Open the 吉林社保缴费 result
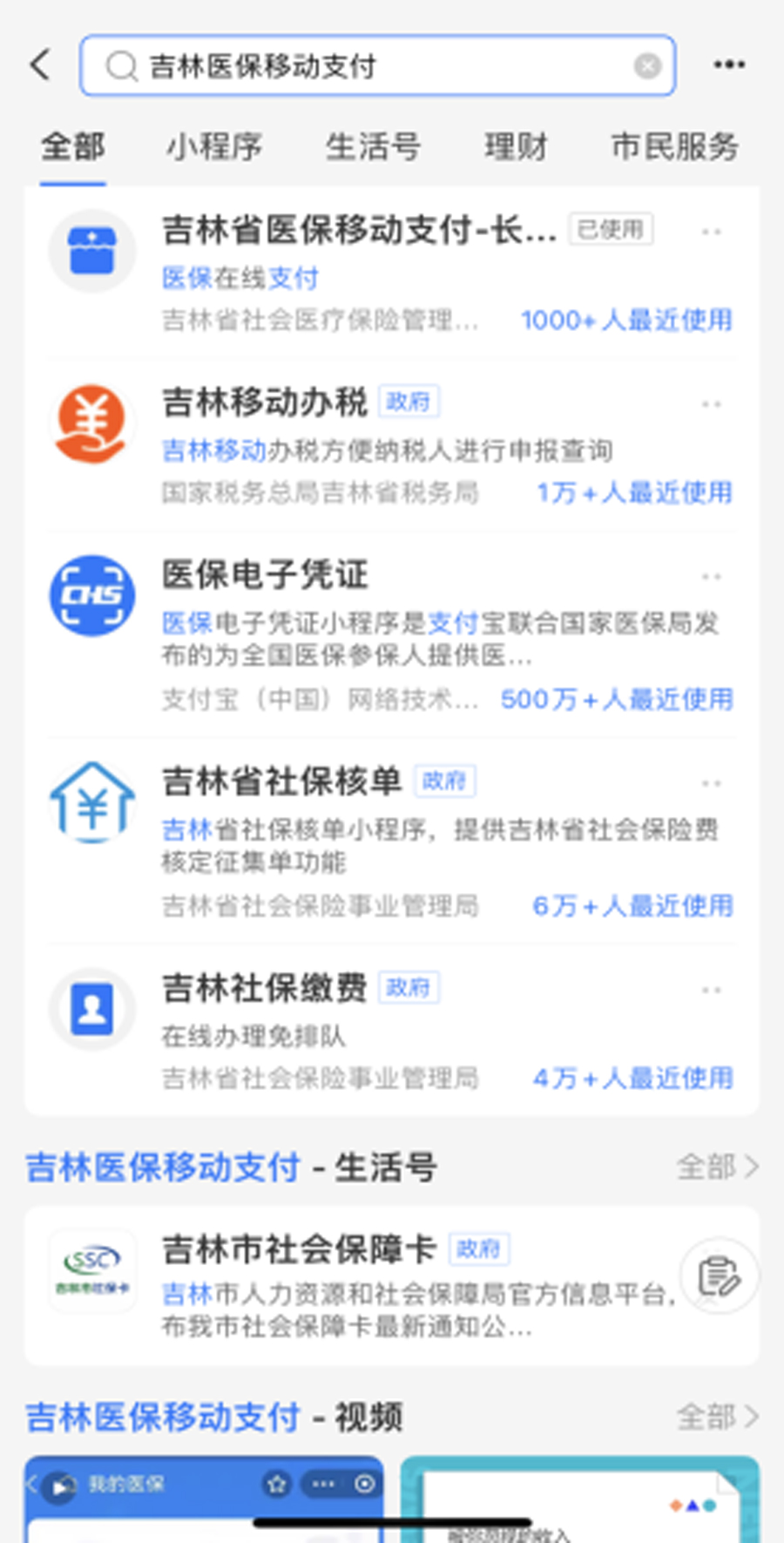The image size is (784, 1543). coord(265,988)
